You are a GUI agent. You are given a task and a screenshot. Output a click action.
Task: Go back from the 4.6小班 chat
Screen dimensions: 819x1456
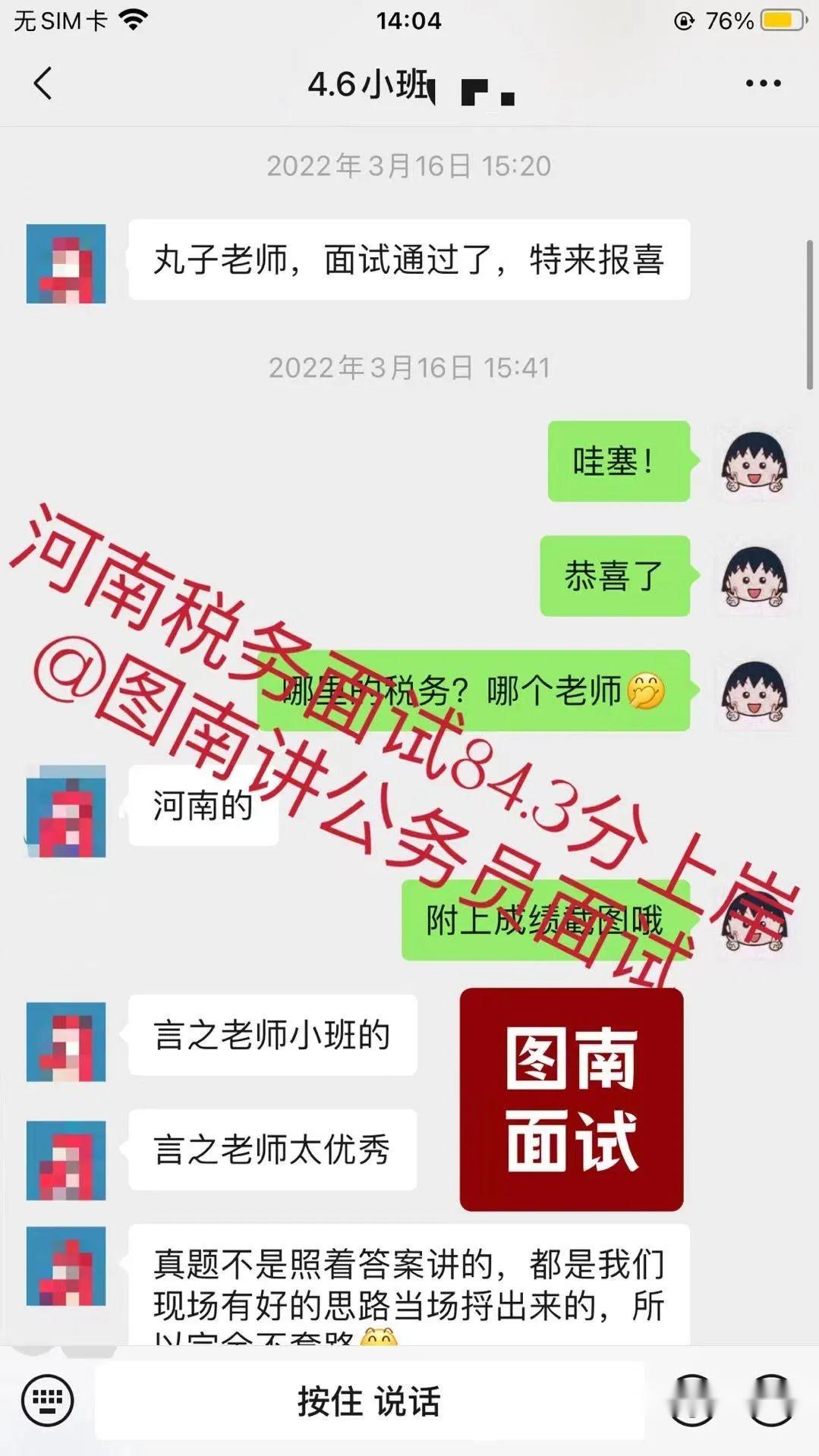pyautogui.click(x=43, y=83)
